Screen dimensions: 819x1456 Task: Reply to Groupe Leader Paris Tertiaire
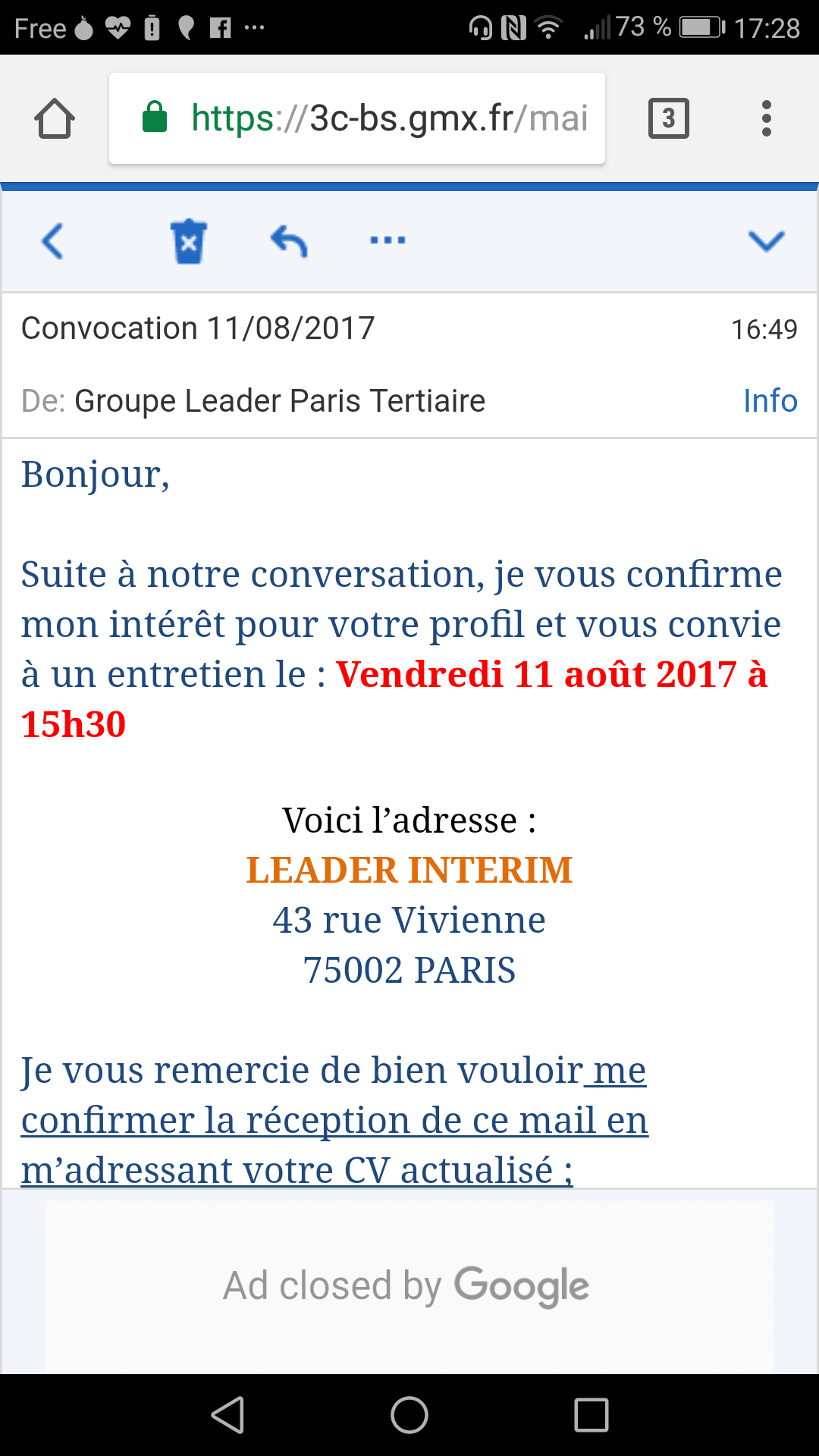click(289, 242)
